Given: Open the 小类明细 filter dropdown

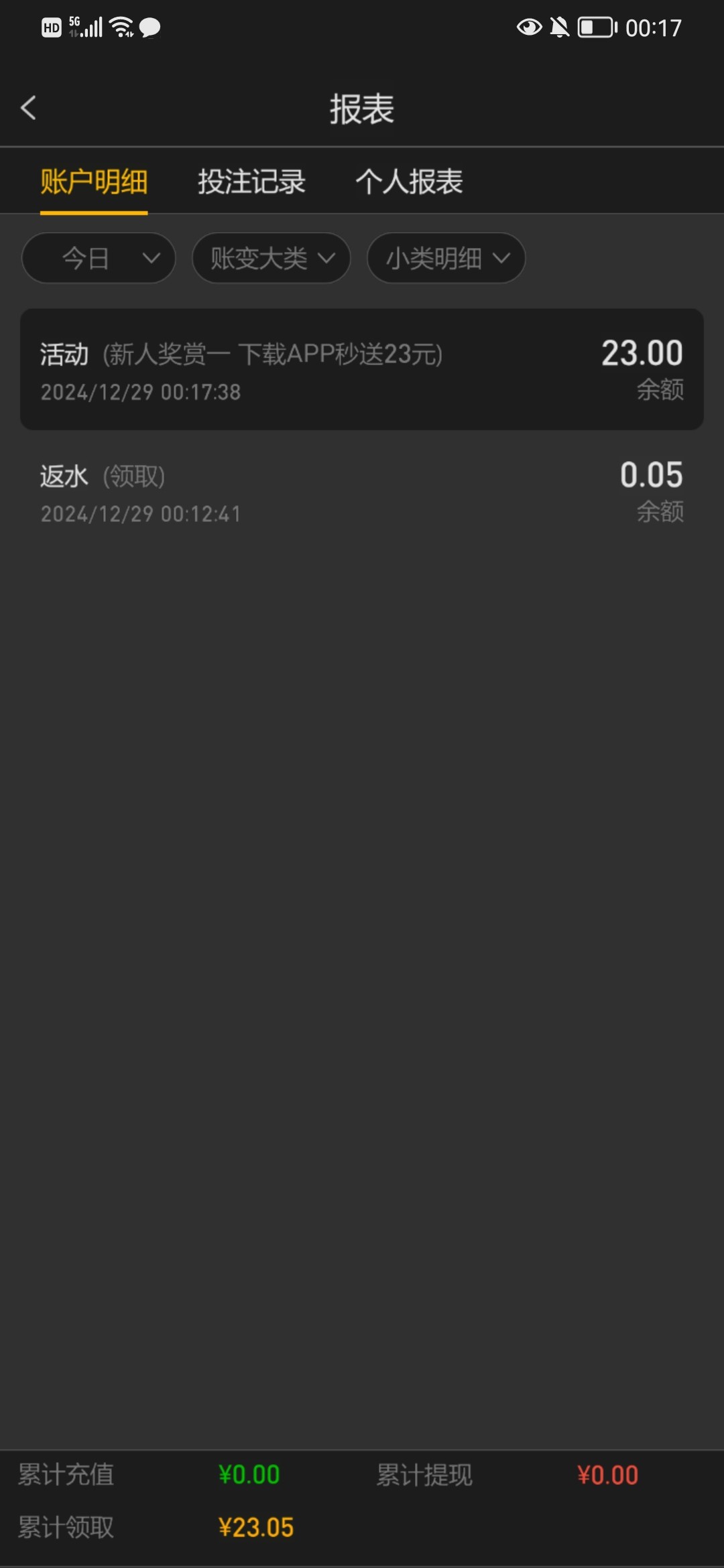Looking at the screenshot, I should pyautogui.click(x=446, y=258).
